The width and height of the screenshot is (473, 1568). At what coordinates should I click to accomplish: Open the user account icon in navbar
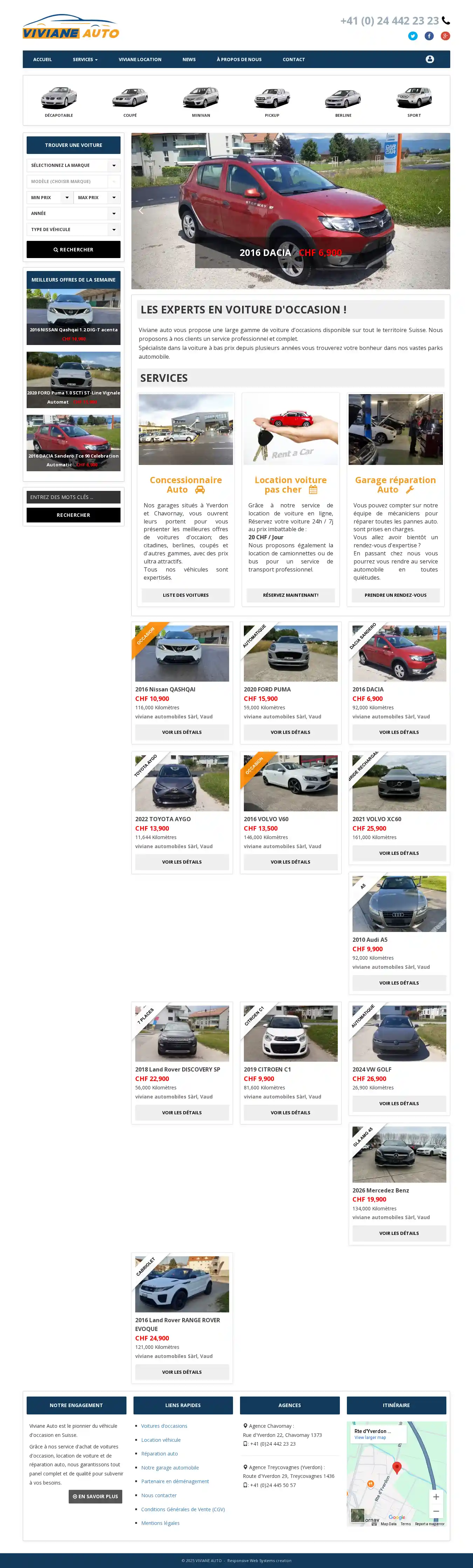pos(429,59)
